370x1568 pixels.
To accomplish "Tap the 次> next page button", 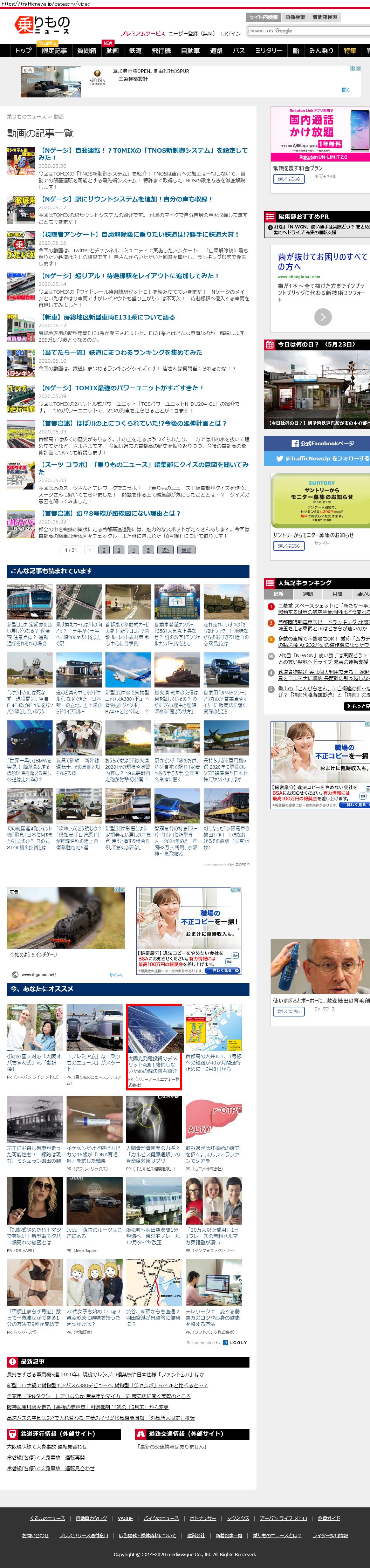I will click(165, 550).
